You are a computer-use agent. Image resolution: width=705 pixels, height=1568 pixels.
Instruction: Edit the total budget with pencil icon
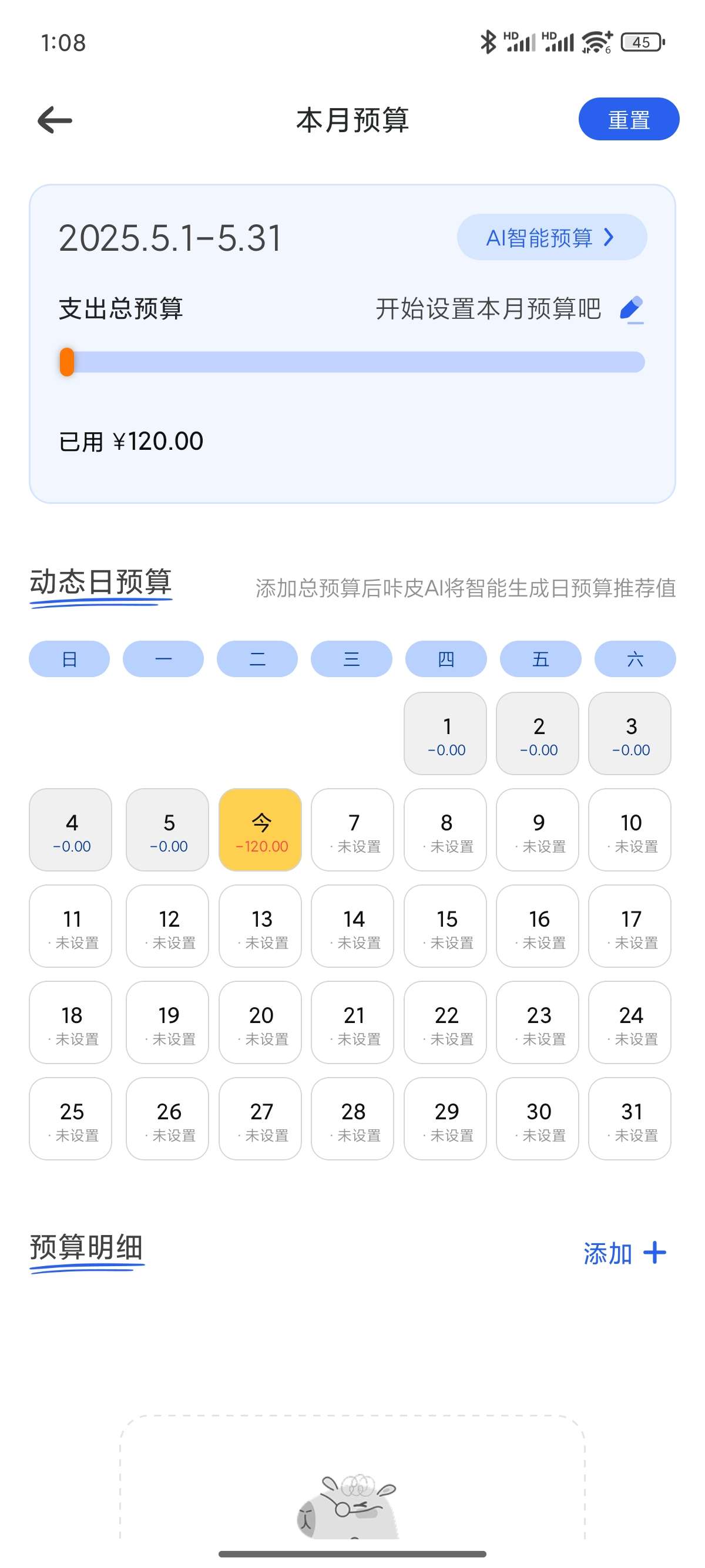[x=632, y=309]
